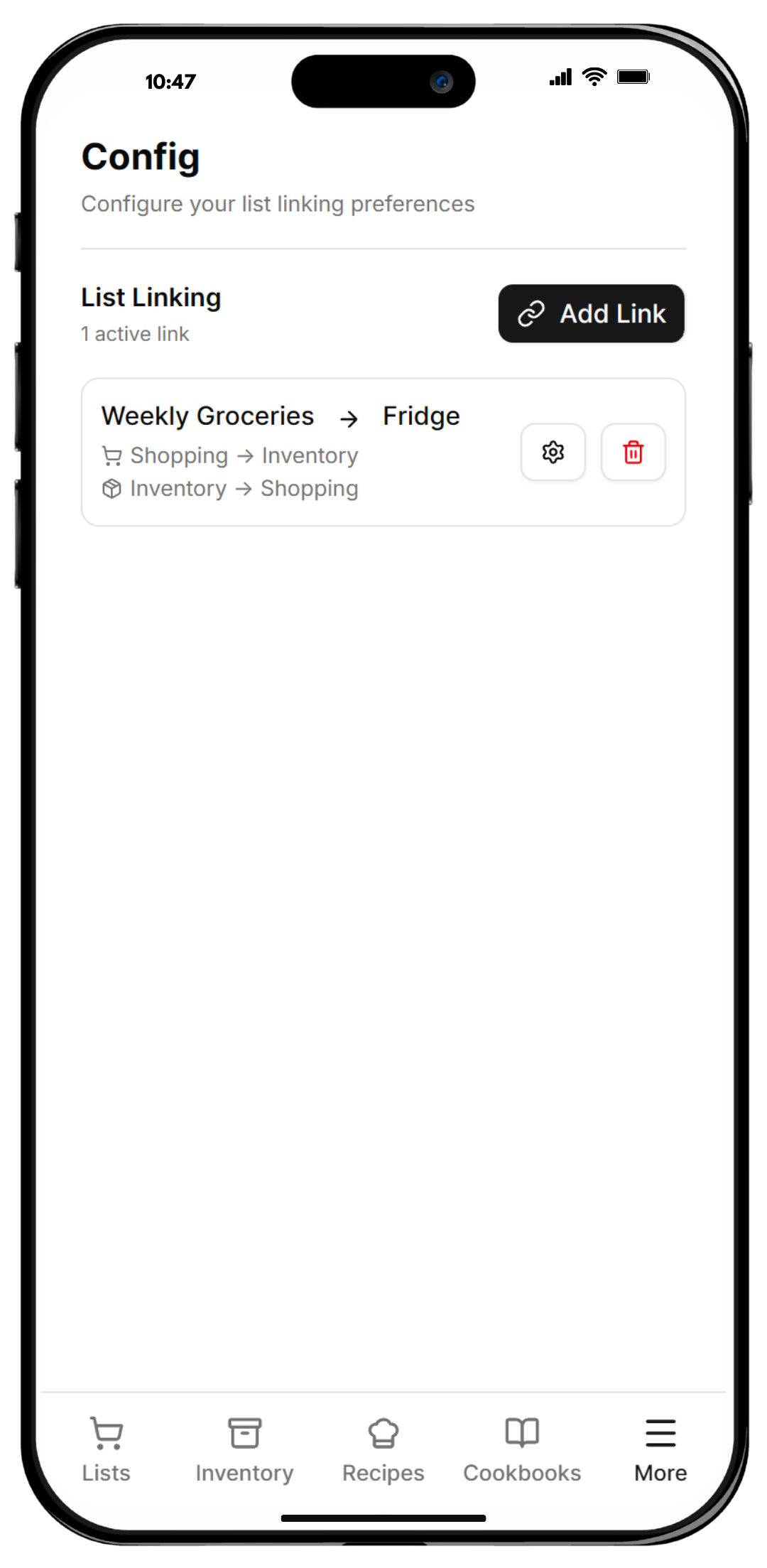
Task: Open settings gear for Weekly Groceries link
Action: [x=553, y=452]
